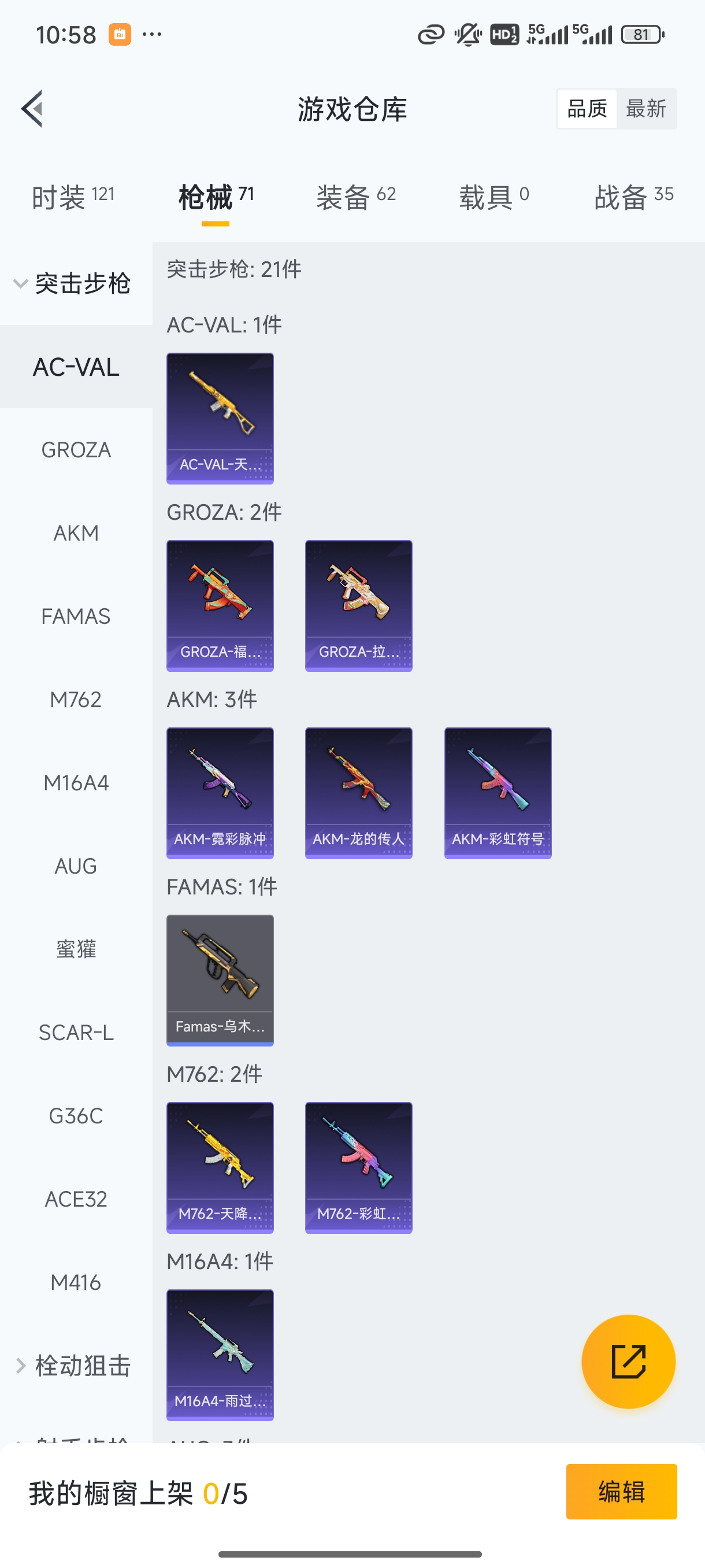Tap the orange share floating button
This screenshot has width=705, height=1568.
(x=628, y=1362)
